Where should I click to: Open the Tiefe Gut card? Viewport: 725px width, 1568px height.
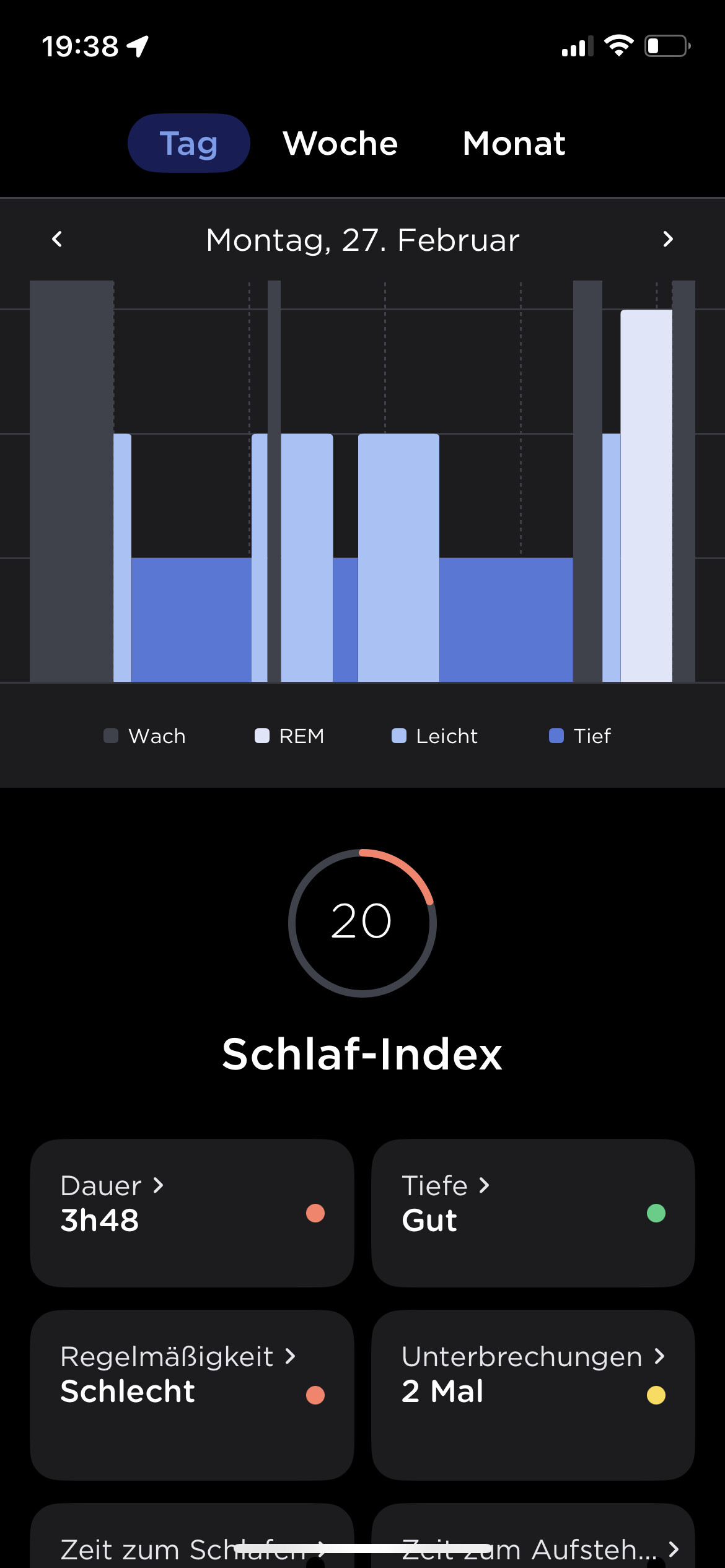click(x=532, y=1212)
